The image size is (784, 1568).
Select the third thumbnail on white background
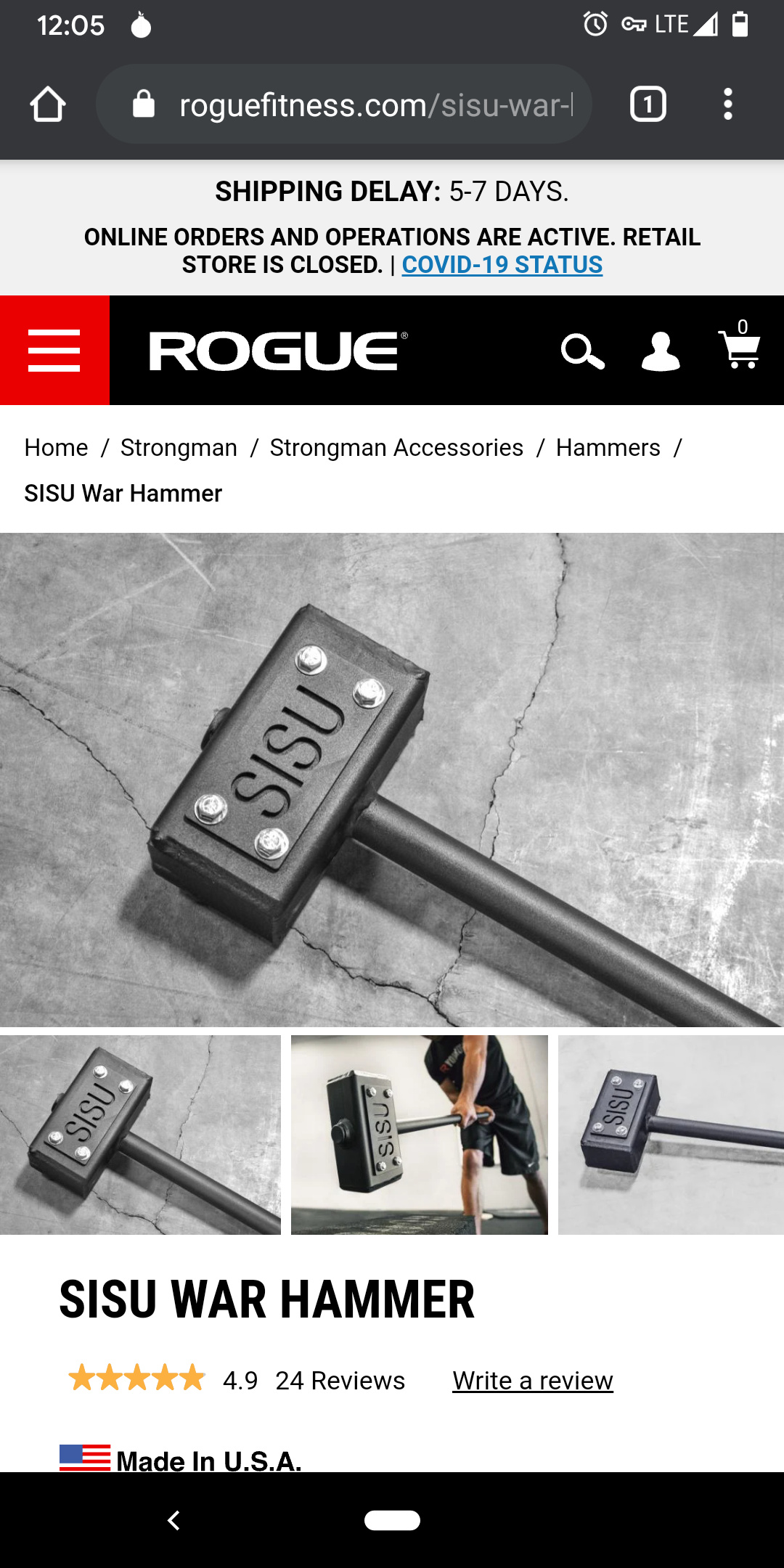point(671,1135)
